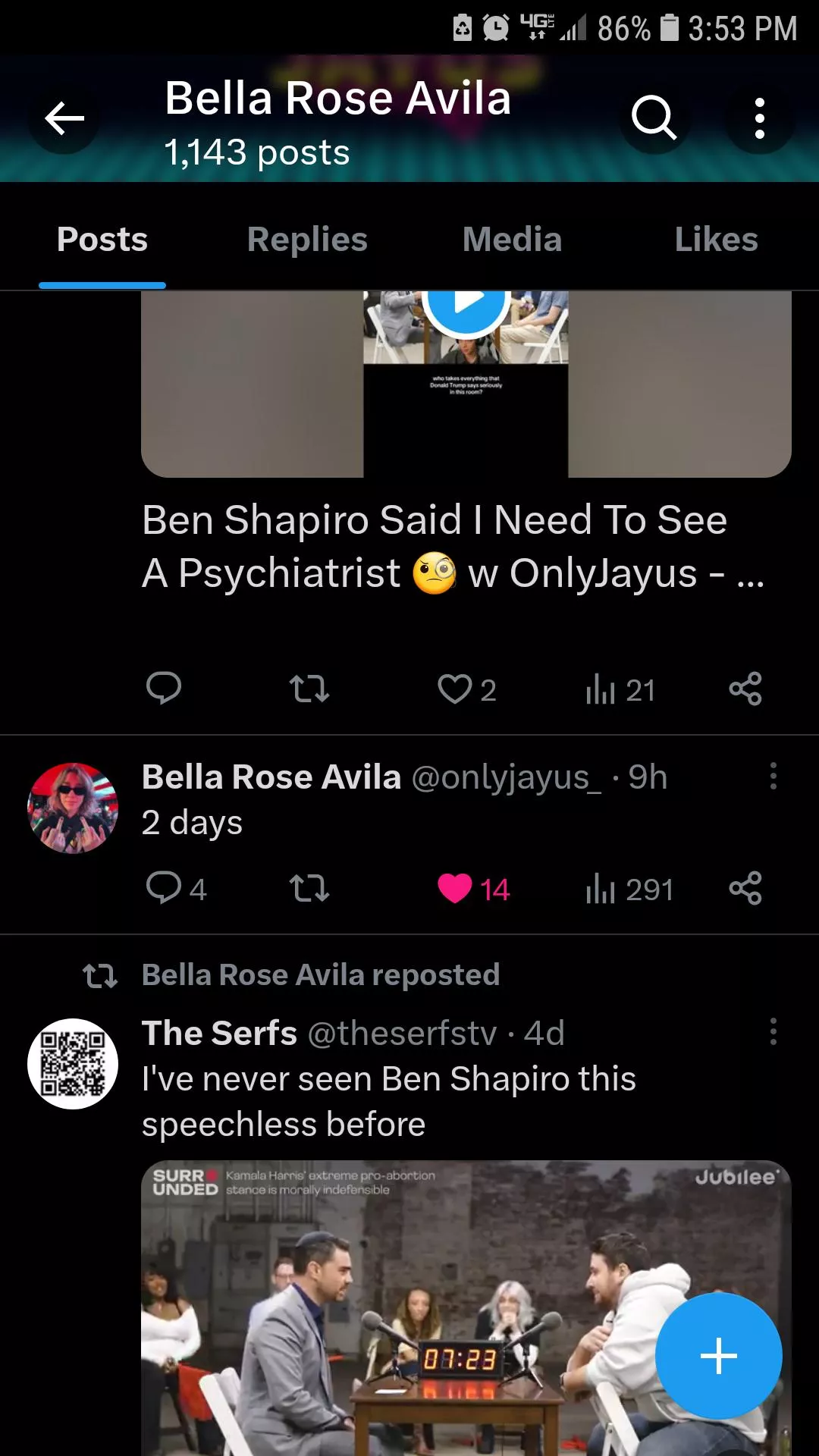Reply to the "2 days" post
The width and height of the screenshot is (819, 1456).
[x=163, y=888]
